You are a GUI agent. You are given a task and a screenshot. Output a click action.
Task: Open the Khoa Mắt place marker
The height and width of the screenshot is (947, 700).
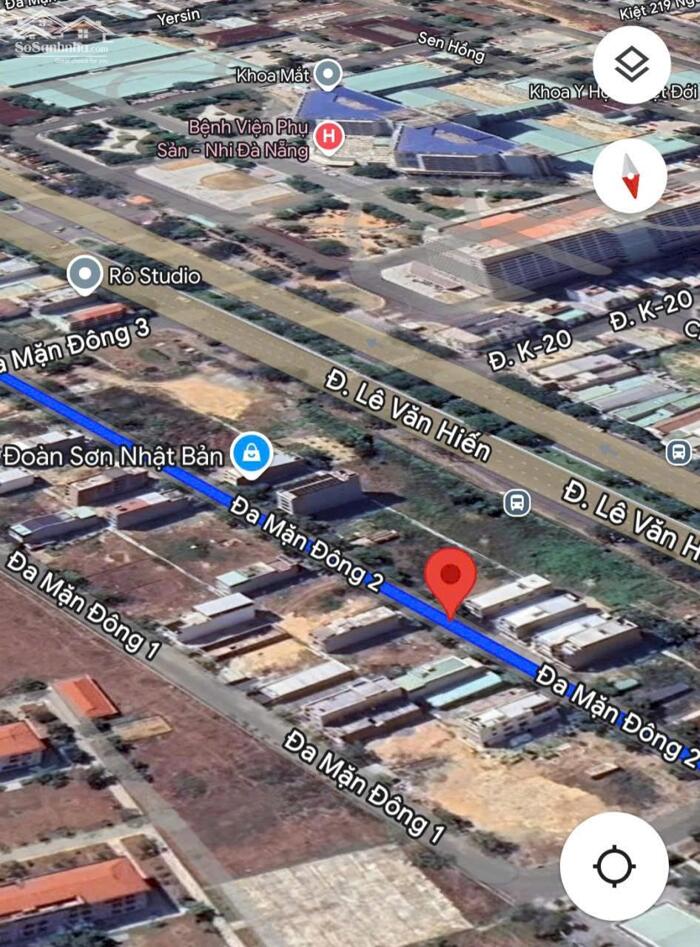tap(327, 74)
